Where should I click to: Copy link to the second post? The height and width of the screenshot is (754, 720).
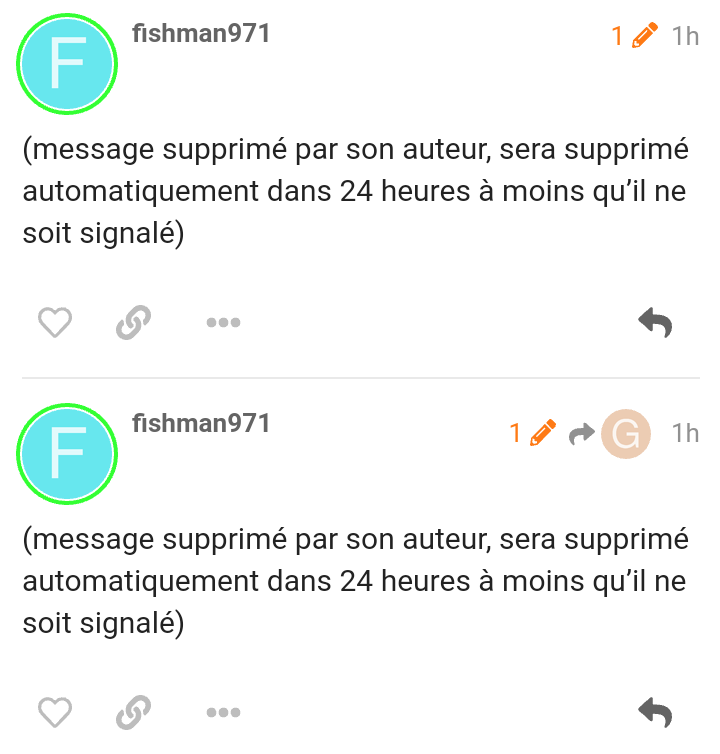pos(133,712)
